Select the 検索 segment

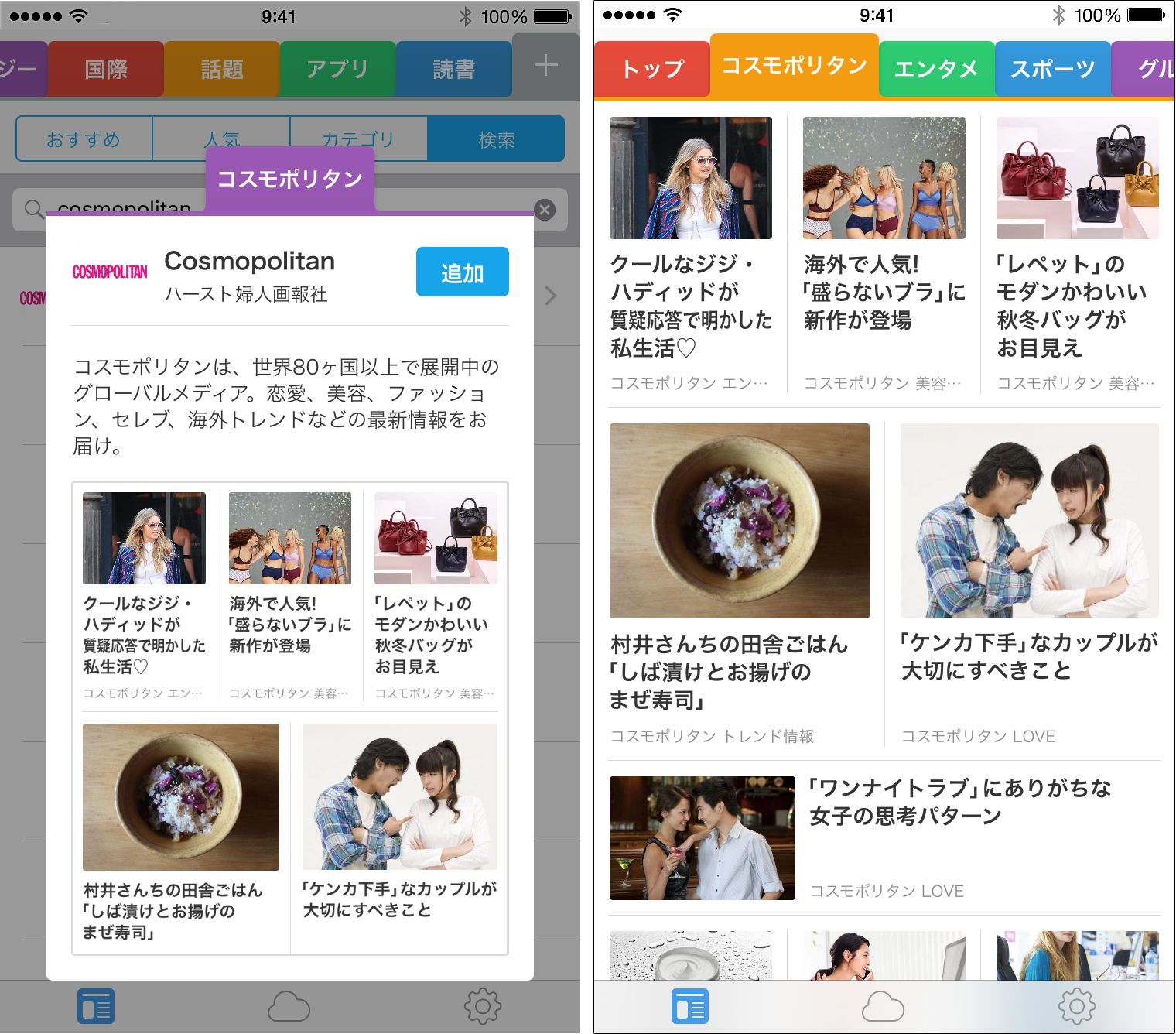tap(496, 139)
